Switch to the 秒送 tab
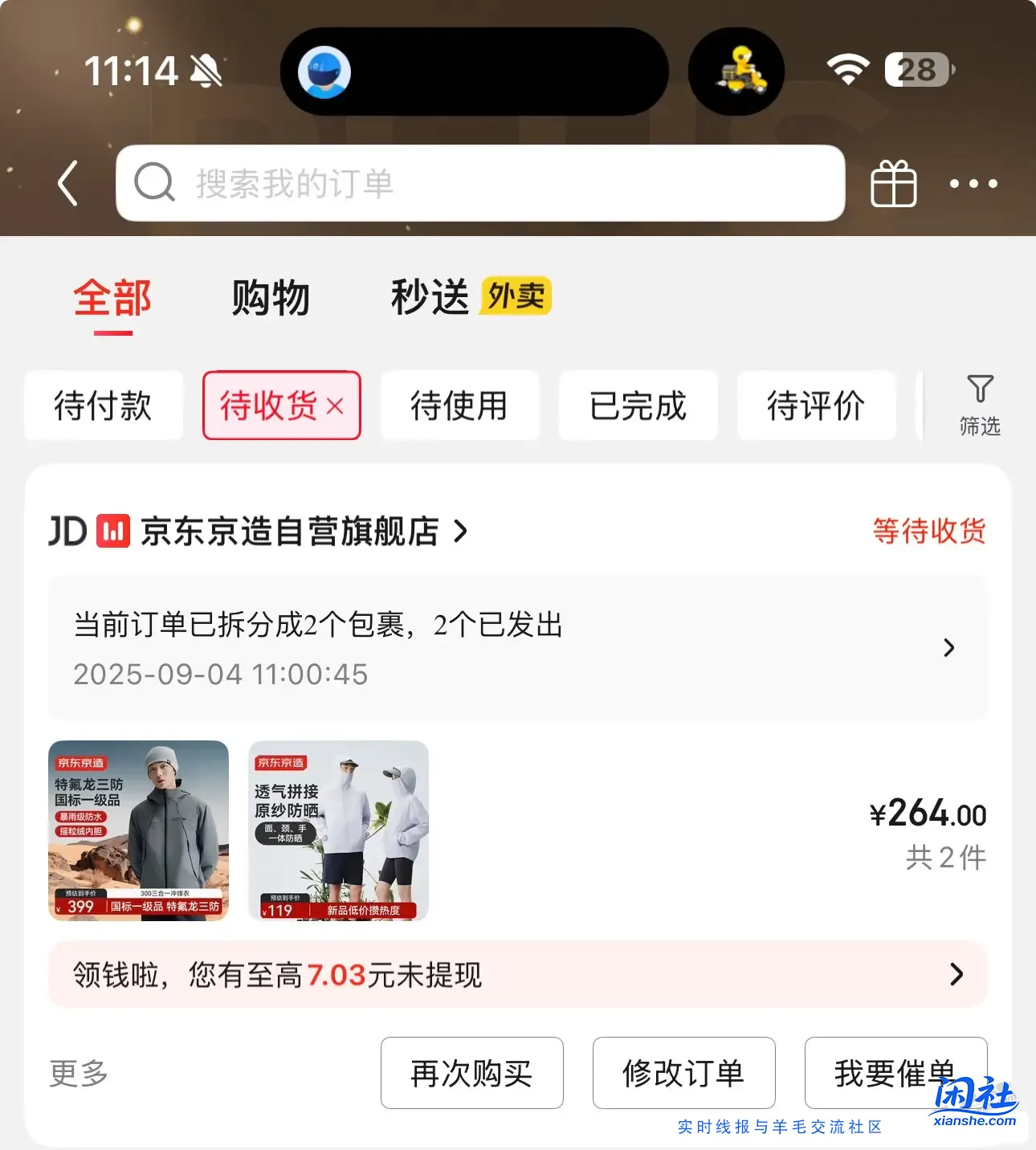 (x=429, y=296)
